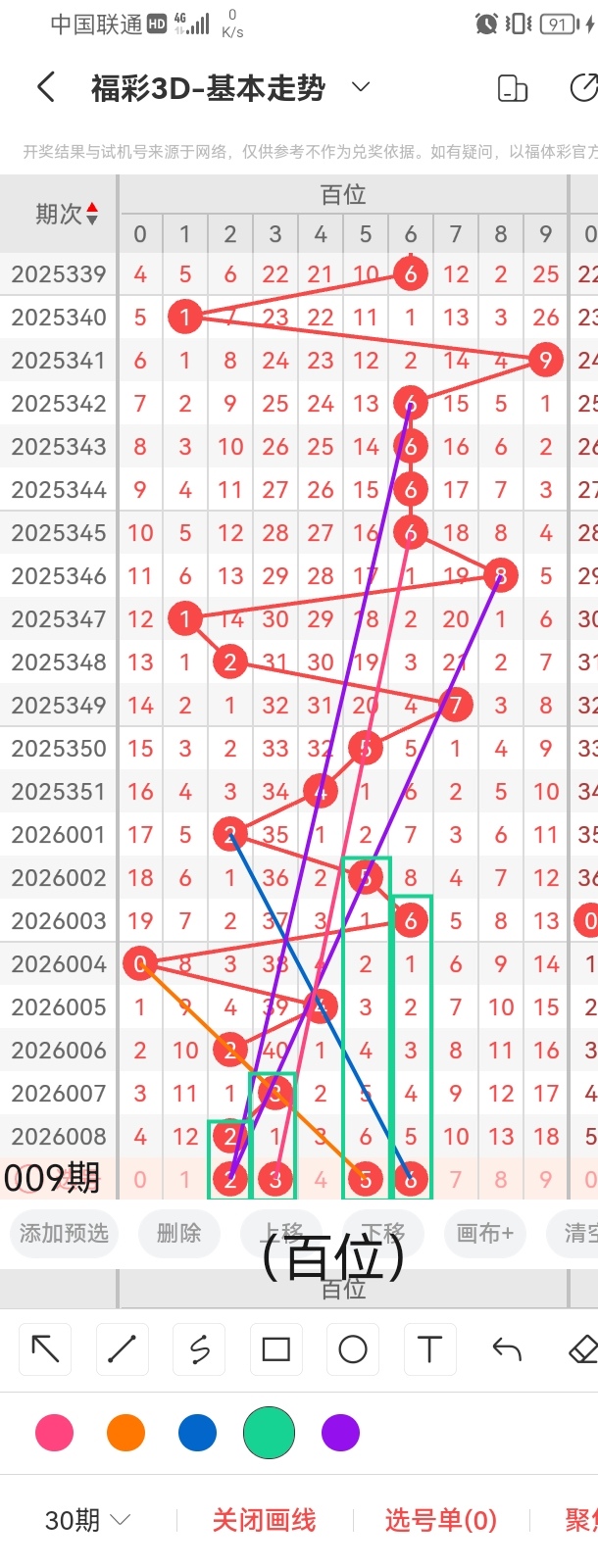Choose the pink color swatch
Image resolution: width=598 pixels, height=1568 pixels.
(x=54, y=1433)
